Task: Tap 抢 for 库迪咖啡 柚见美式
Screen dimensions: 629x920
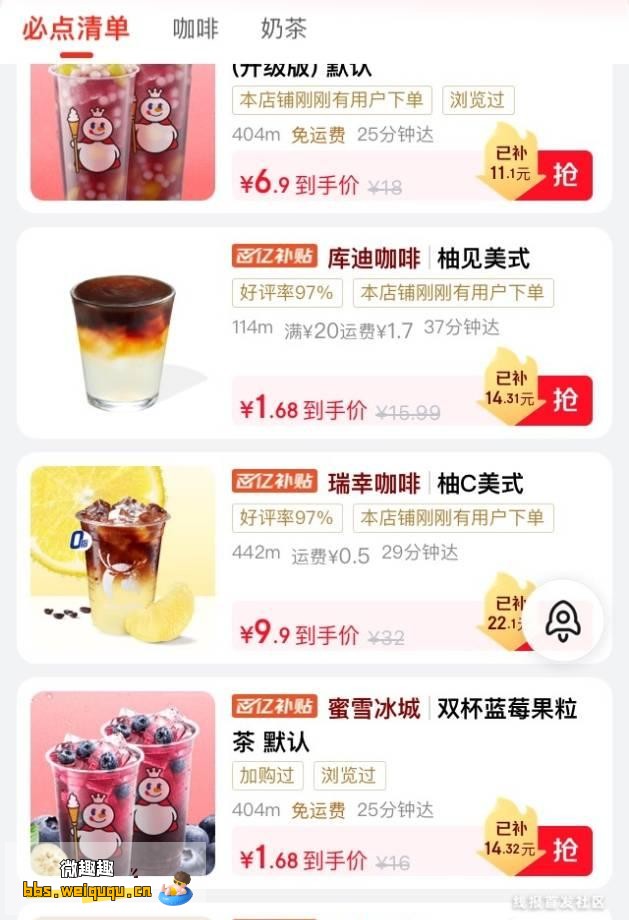Action: pyautogui.click(x=565, y=400)
